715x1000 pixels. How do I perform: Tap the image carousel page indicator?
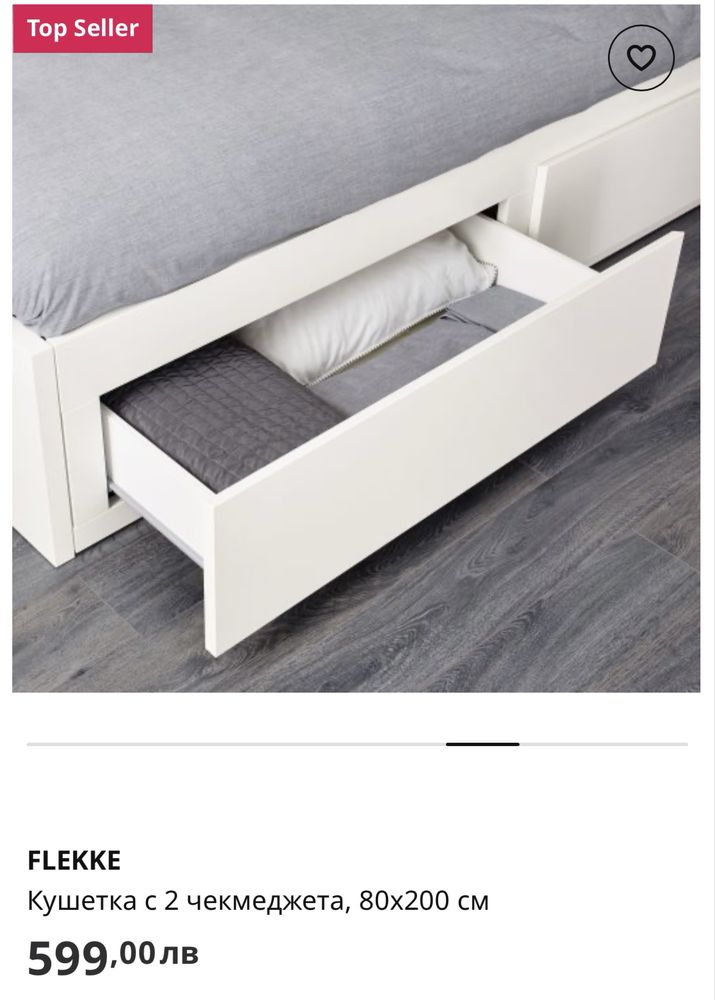click(x=482, y=744)
